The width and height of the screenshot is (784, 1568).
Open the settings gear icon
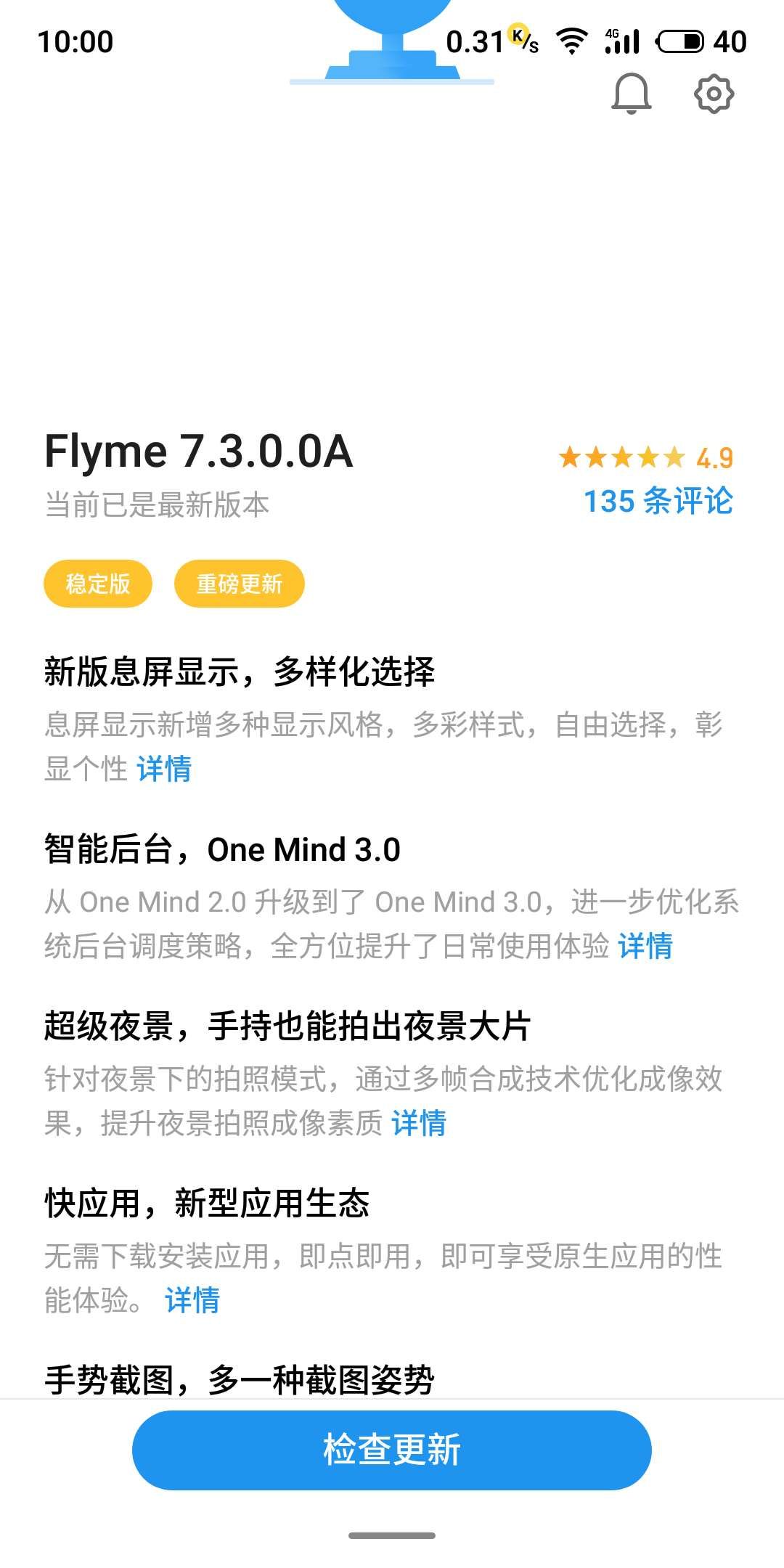coord(714,94)
